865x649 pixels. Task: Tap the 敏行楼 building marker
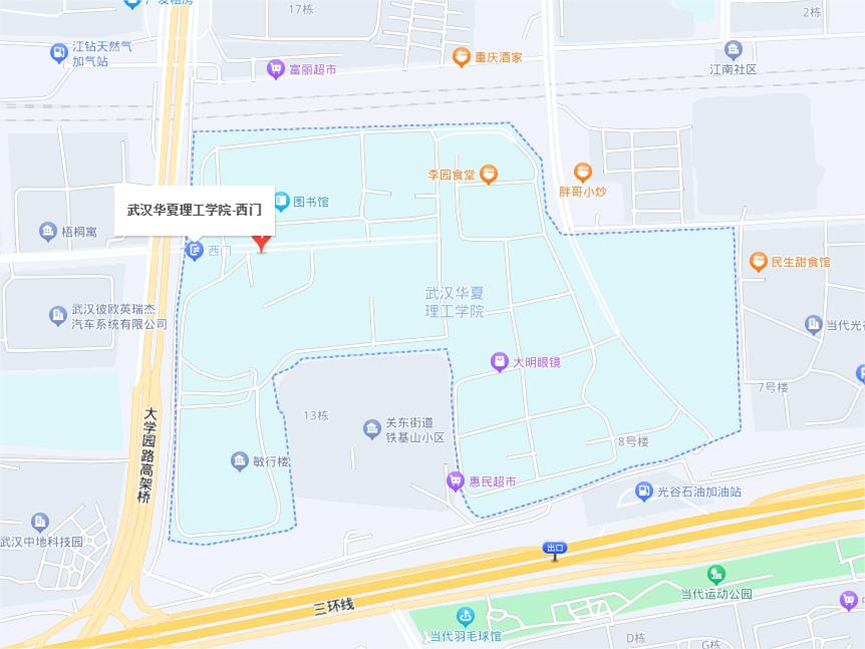click(239, 461)
